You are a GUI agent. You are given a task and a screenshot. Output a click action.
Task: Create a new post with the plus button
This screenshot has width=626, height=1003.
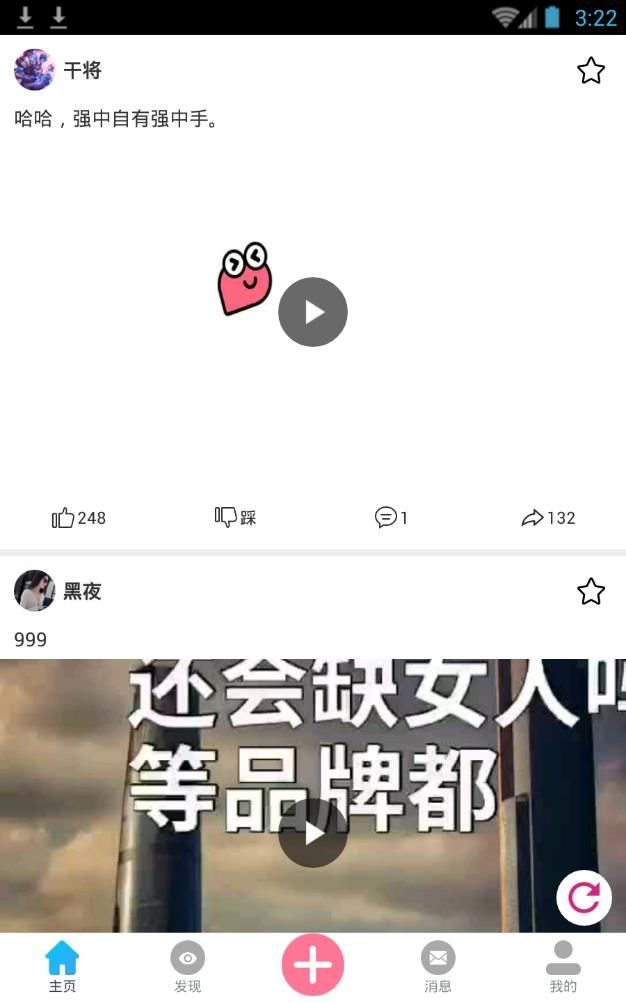point(313,965)
